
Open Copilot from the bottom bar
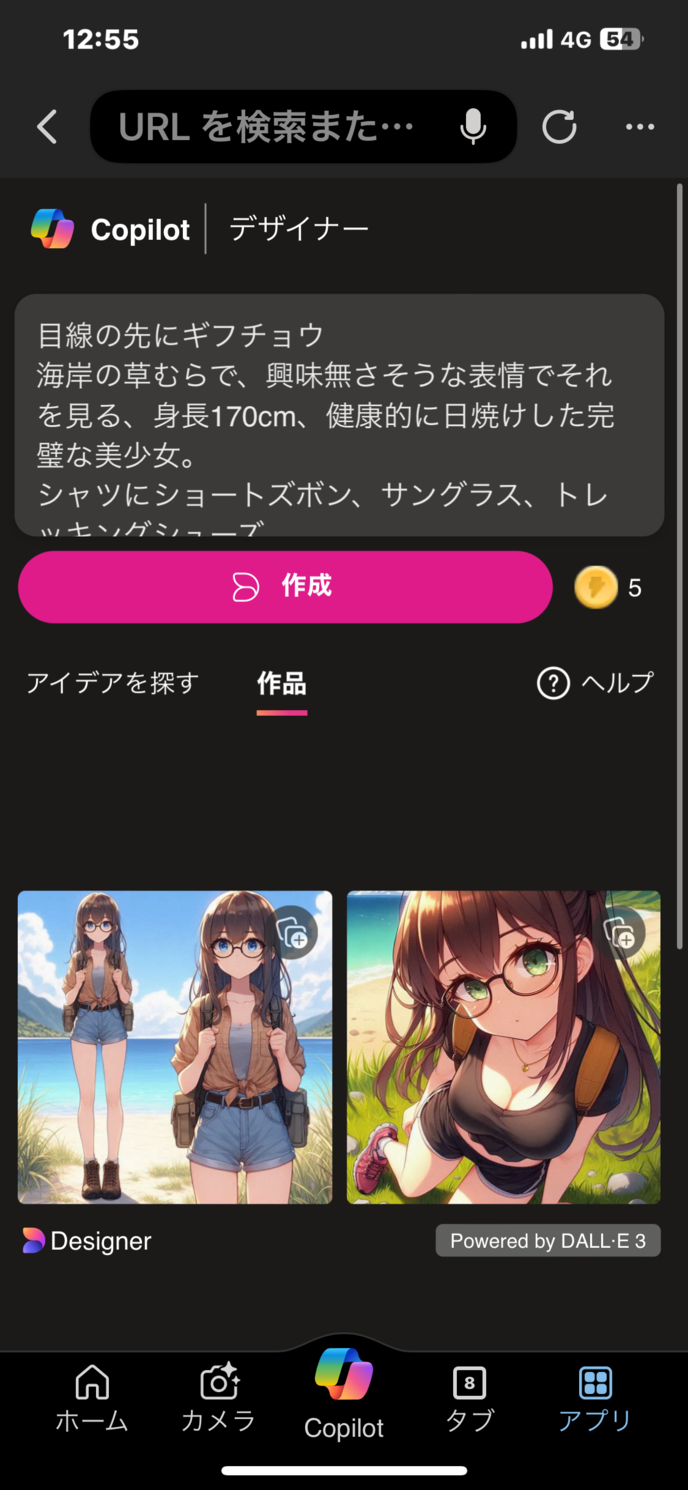coord(344,1395)
